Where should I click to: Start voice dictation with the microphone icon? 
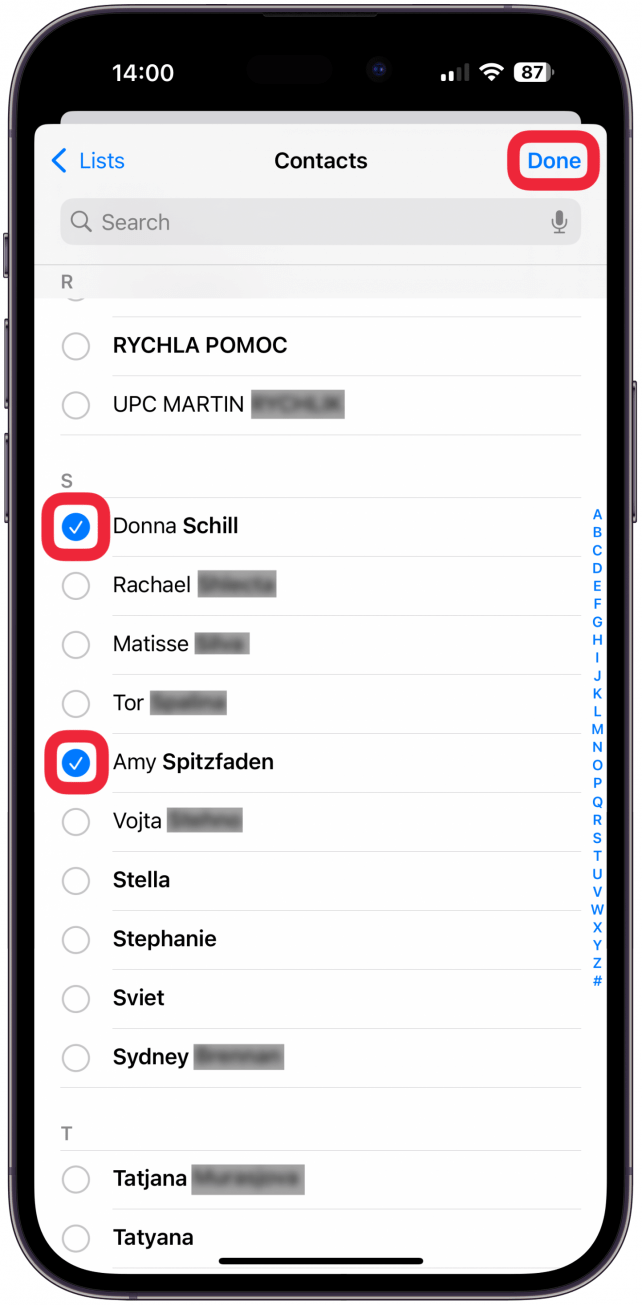coord(559,222)
